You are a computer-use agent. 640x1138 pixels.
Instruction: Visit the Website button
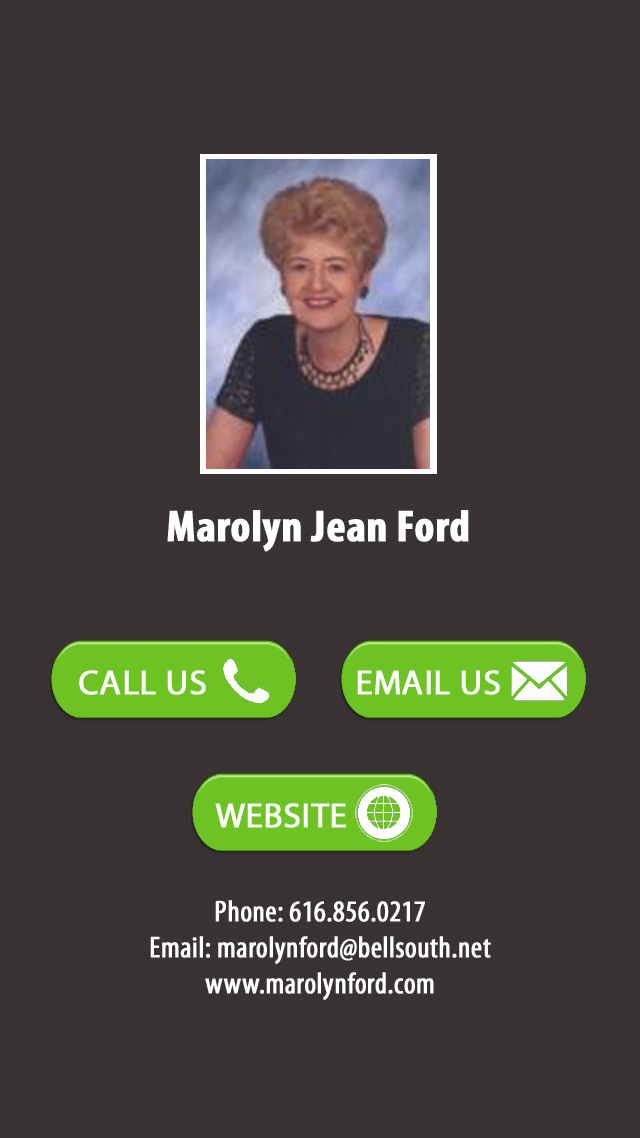coord(314,812)
